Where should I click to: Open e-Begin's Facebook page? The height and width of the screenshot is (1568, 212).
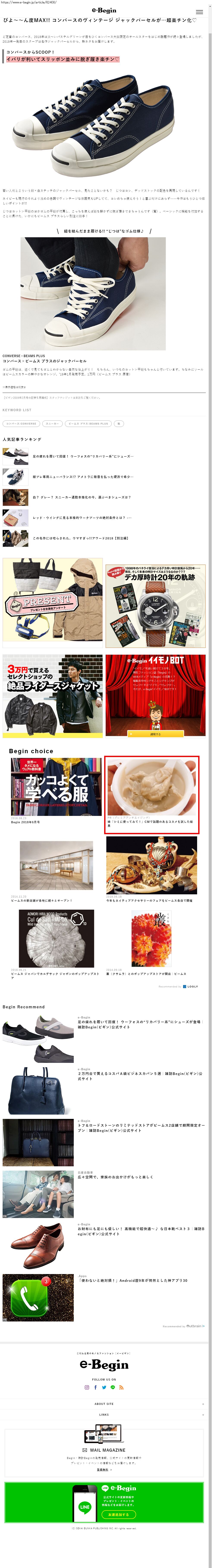(x=95, y=1387)
